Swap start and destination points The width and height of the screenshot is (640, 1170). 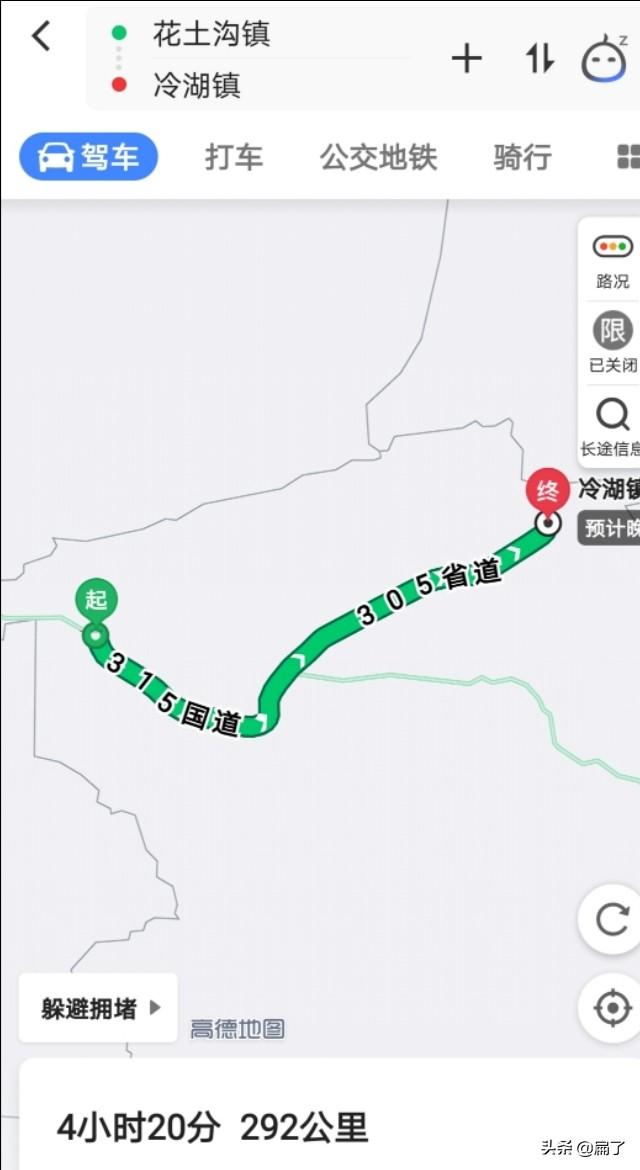tap(539, 59)
